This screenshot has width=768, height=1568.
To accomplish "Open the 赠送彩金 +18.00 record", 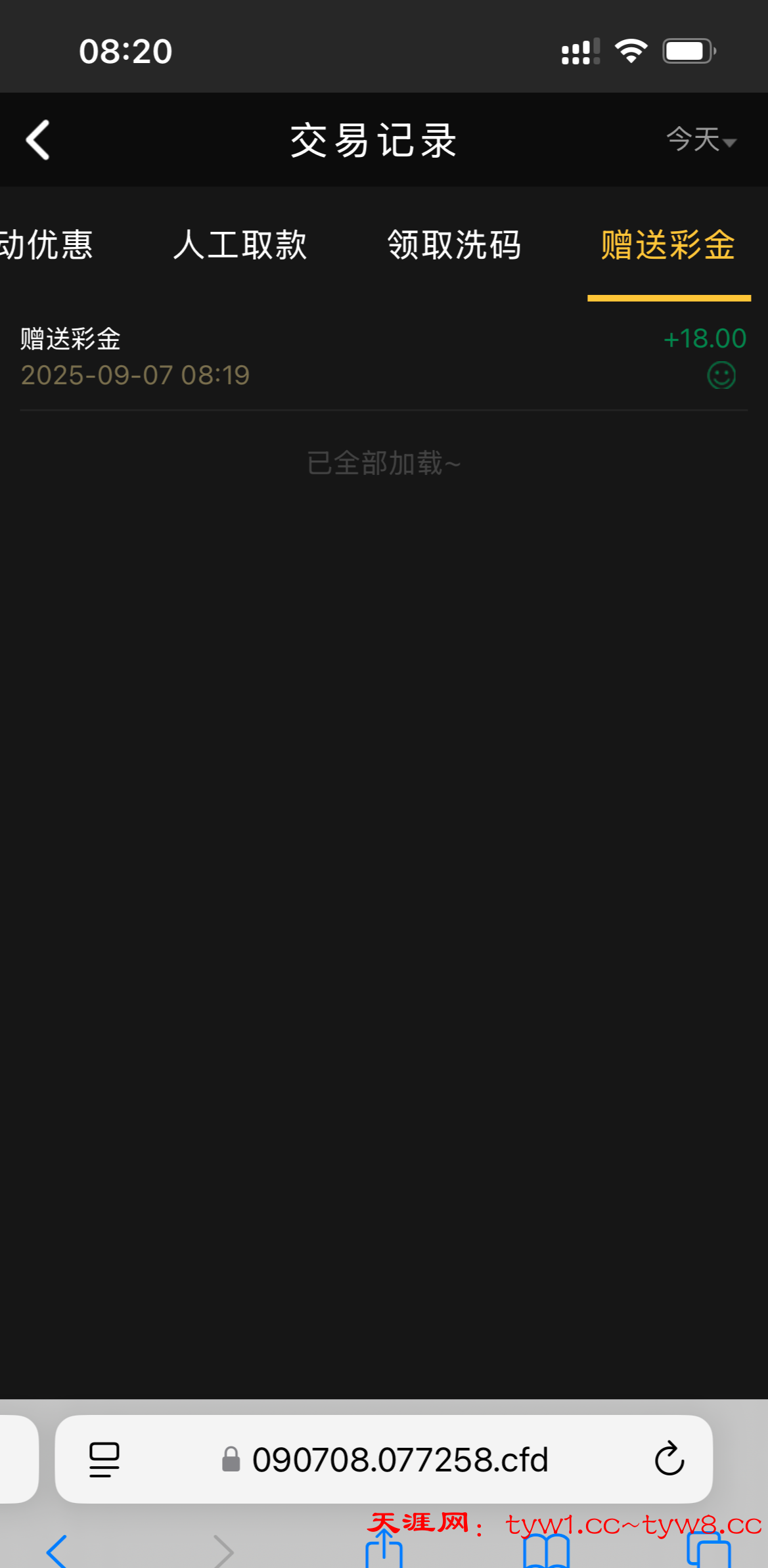I will (x=384, y=357).
